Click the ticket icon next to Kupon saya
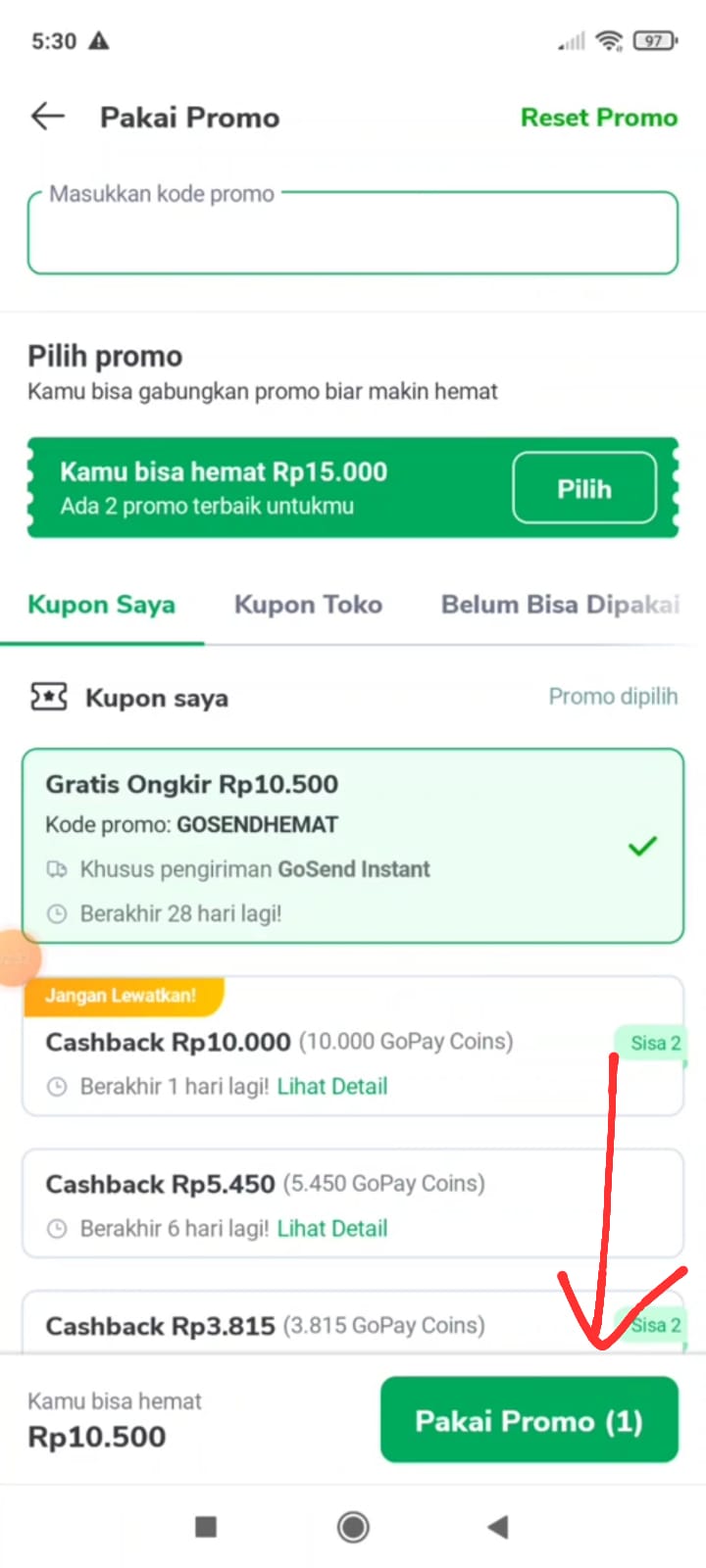706x1568 pixels. [x=47, y=697]
